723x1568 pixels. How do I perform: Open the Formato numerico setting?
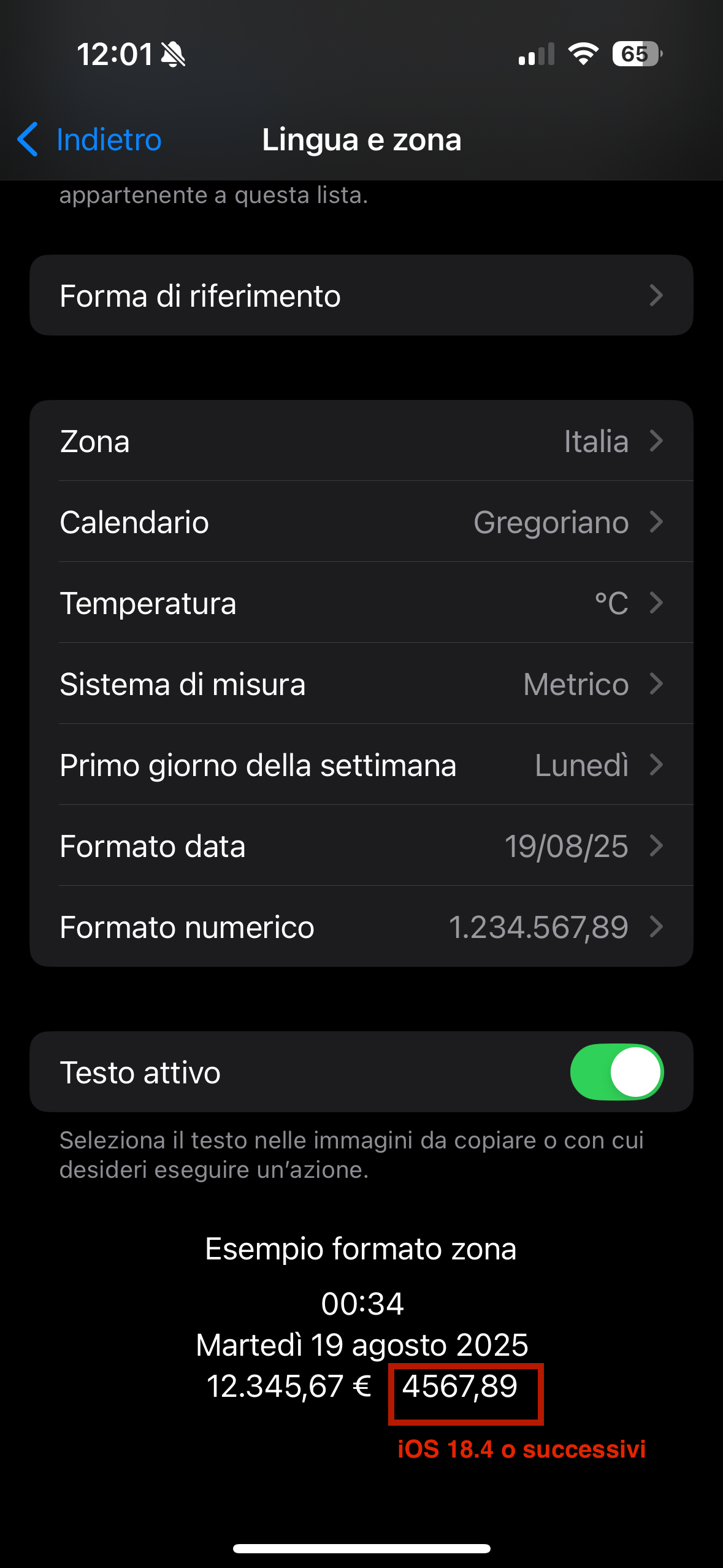click(361, 927)
